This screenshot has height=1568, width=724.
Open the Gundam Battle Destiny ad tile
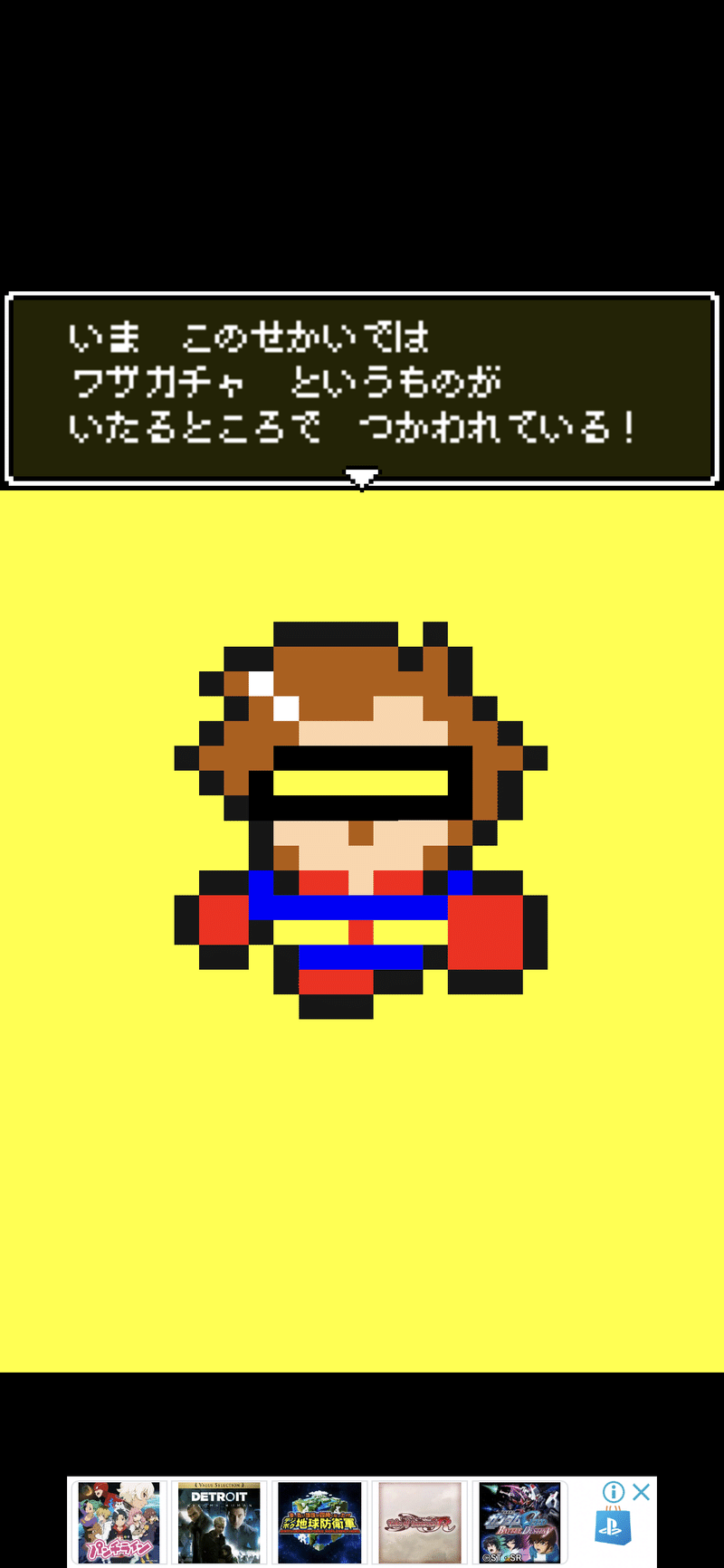pos(519,1522)
